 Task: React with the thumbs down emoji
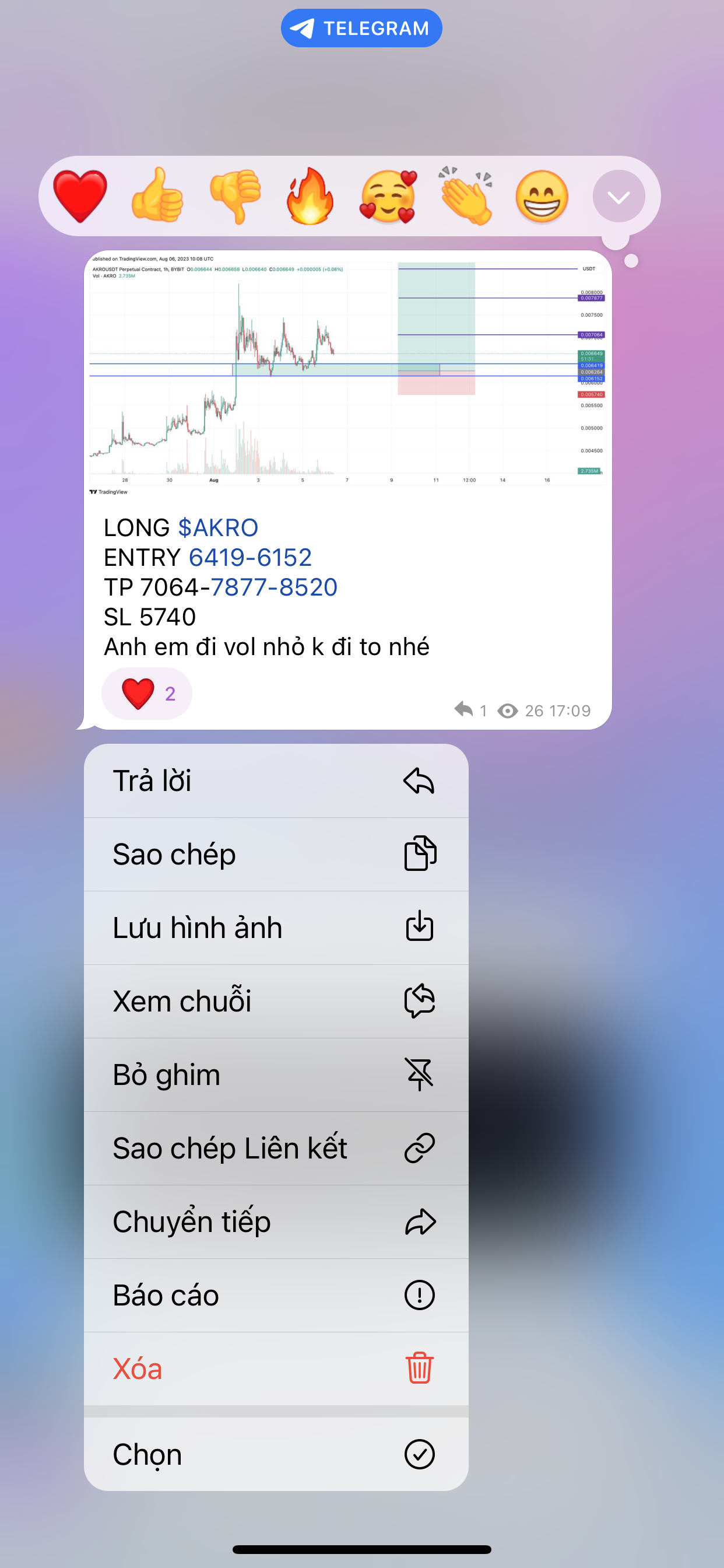click(x=235, y=196)
